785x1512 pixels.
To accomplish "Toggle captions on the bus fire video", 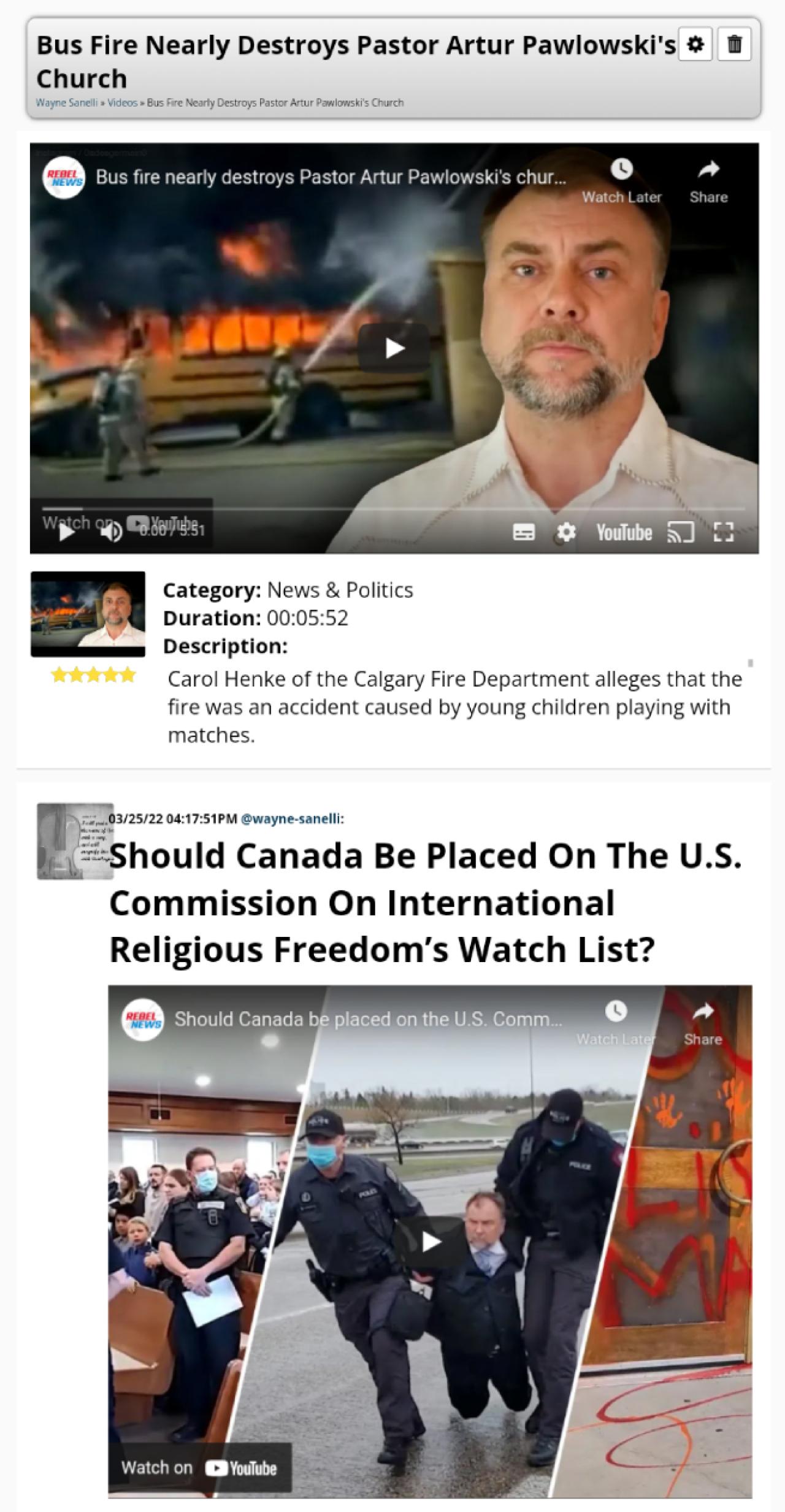I will coord(523,532).
